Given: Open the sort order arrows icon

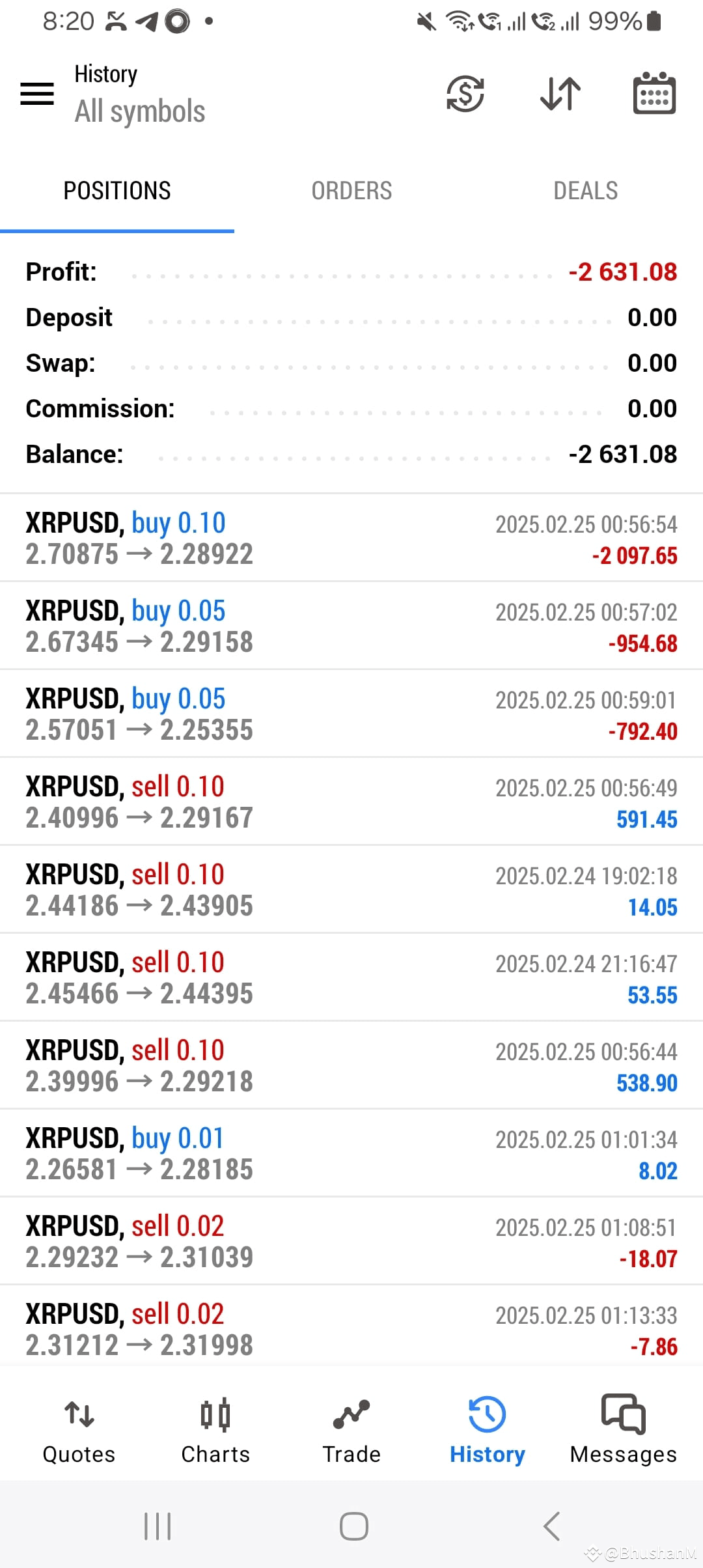Looking at the screenshot, I should (560, 94).
